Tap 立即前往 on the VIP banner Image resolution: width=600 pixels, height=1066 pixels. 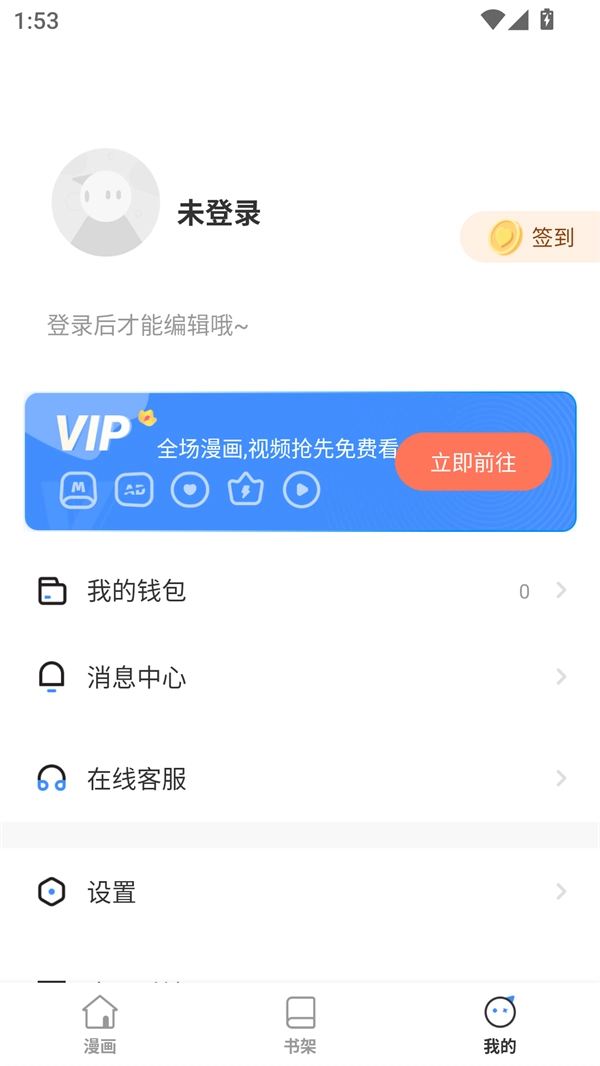pyautogui.click(x=473, y=462)
